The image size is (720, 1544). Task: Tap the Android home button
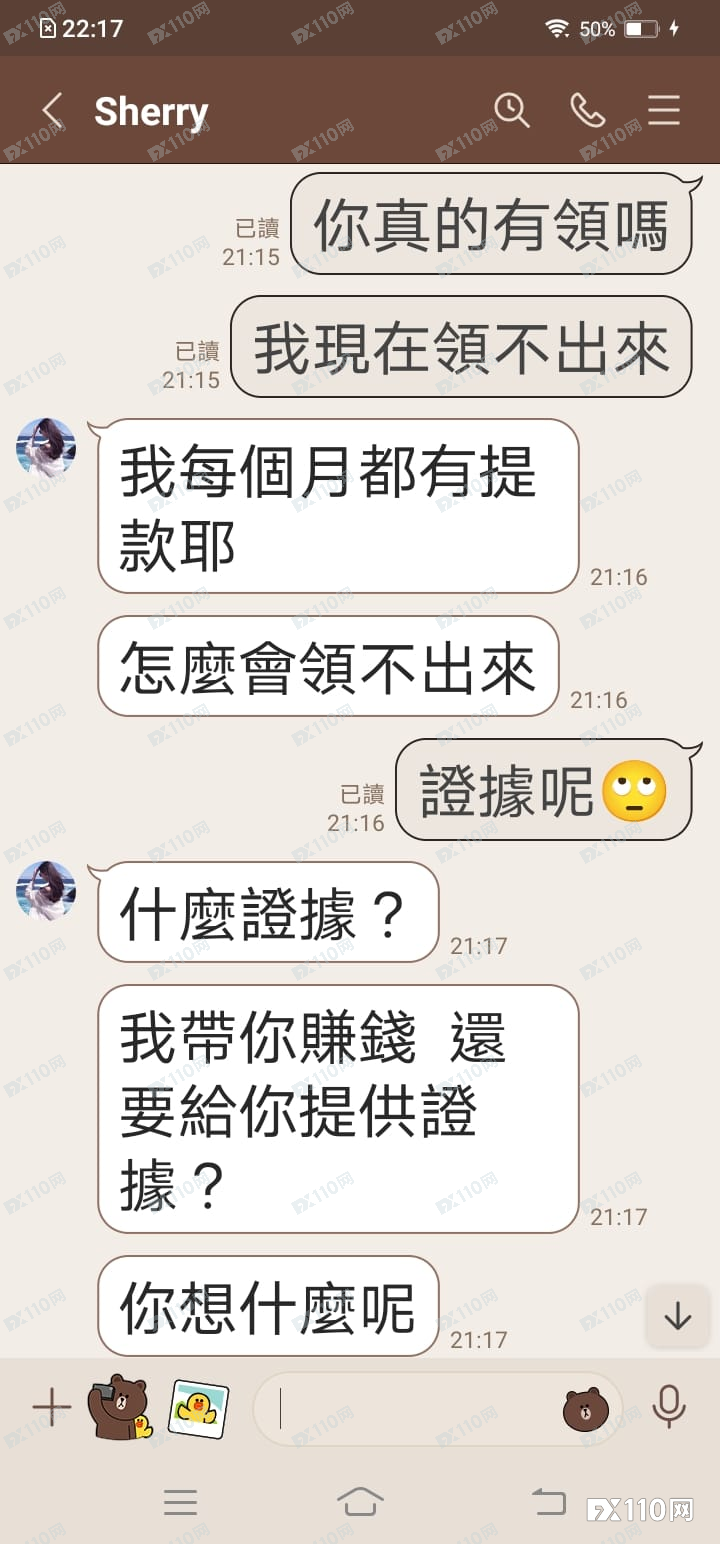(x=362, y=1501)
